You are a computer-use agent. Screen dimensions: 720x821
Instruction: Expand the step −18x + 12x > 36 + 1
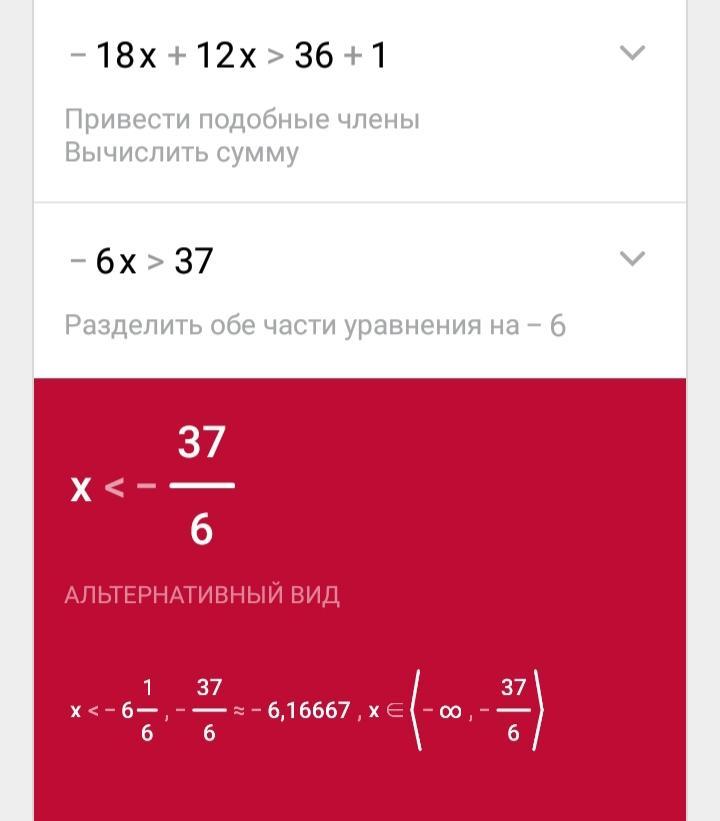tap(632, 53)
